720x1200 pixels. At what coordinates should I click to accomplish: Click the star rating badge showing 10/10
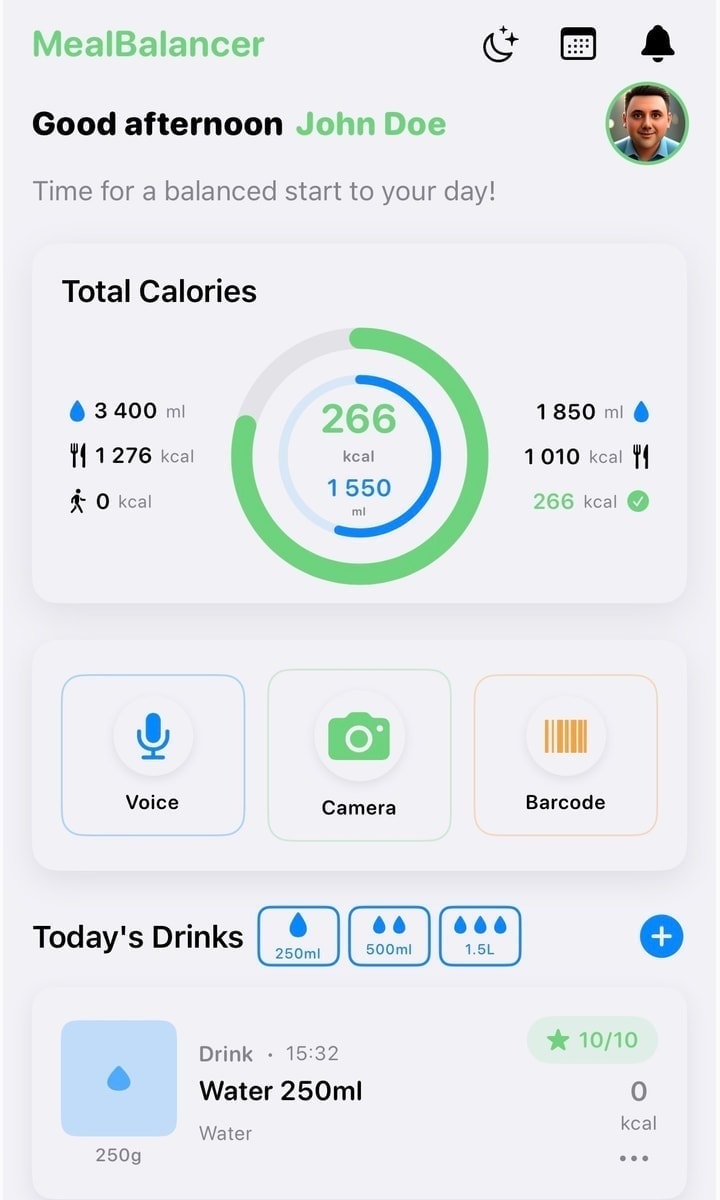[592, 1040]
